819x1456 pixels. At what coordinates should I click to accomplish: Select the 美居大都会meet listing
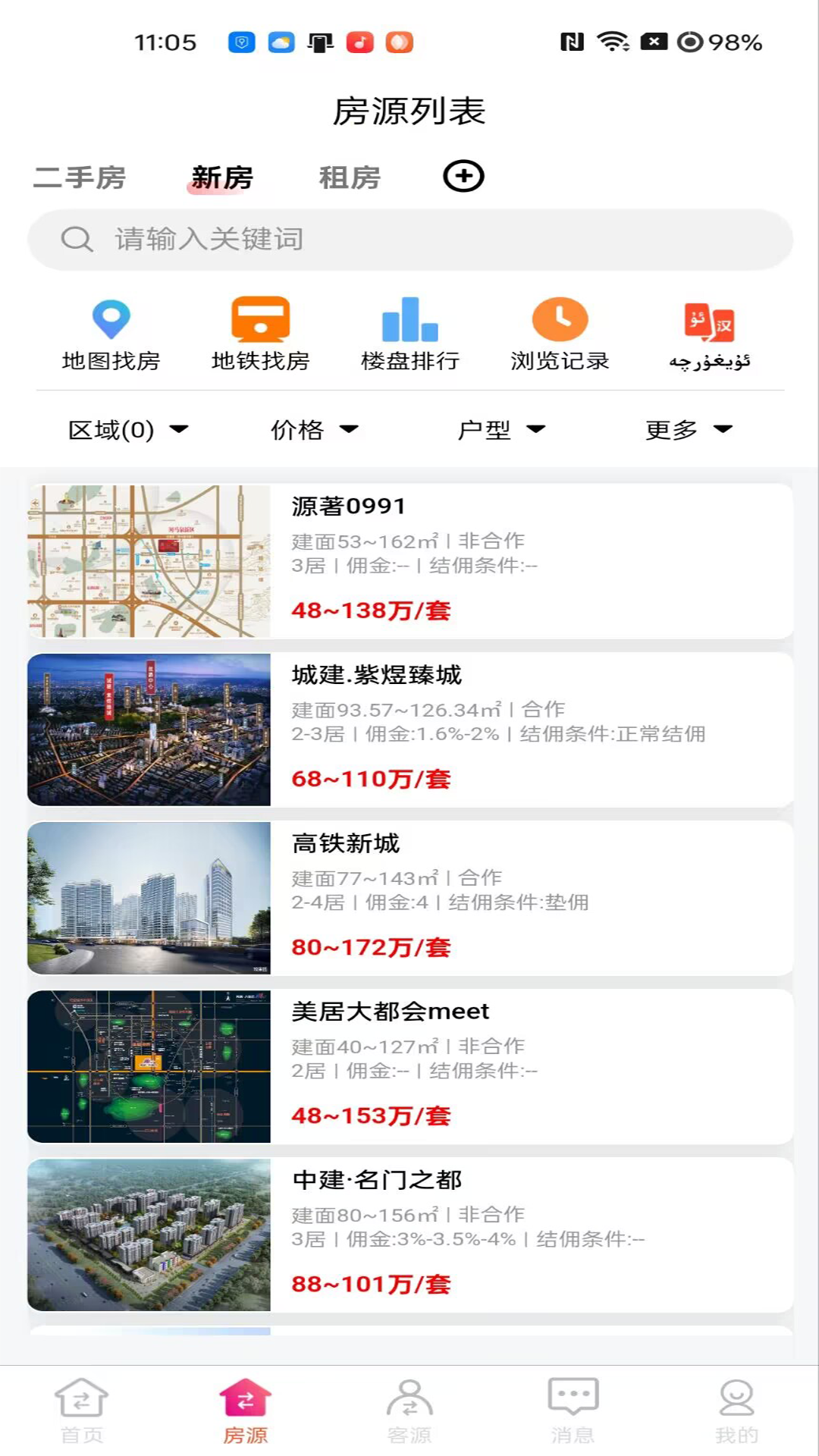410,1066
